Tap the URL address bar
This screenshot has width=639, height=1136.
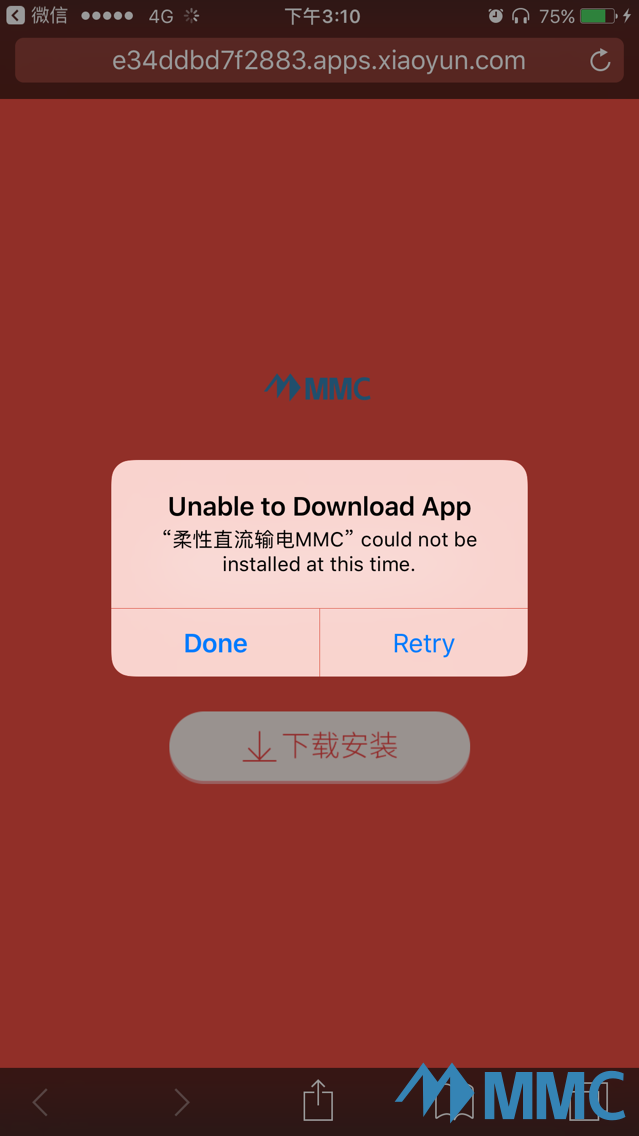click(x=318, y=61)
